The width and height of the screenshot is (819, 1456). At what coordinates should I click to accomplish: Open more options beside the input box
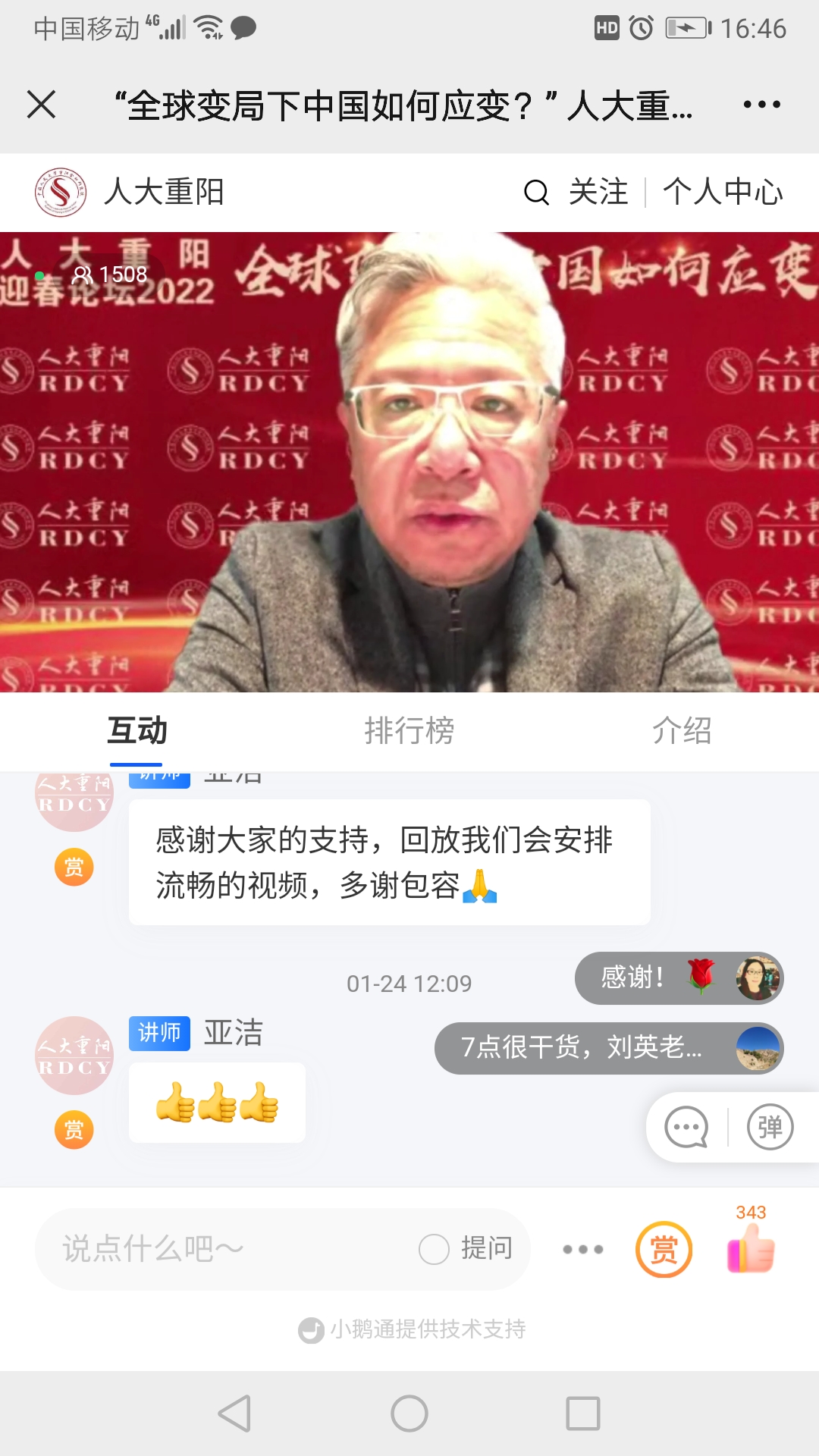pyautogui.click(x=582, y=1249)
